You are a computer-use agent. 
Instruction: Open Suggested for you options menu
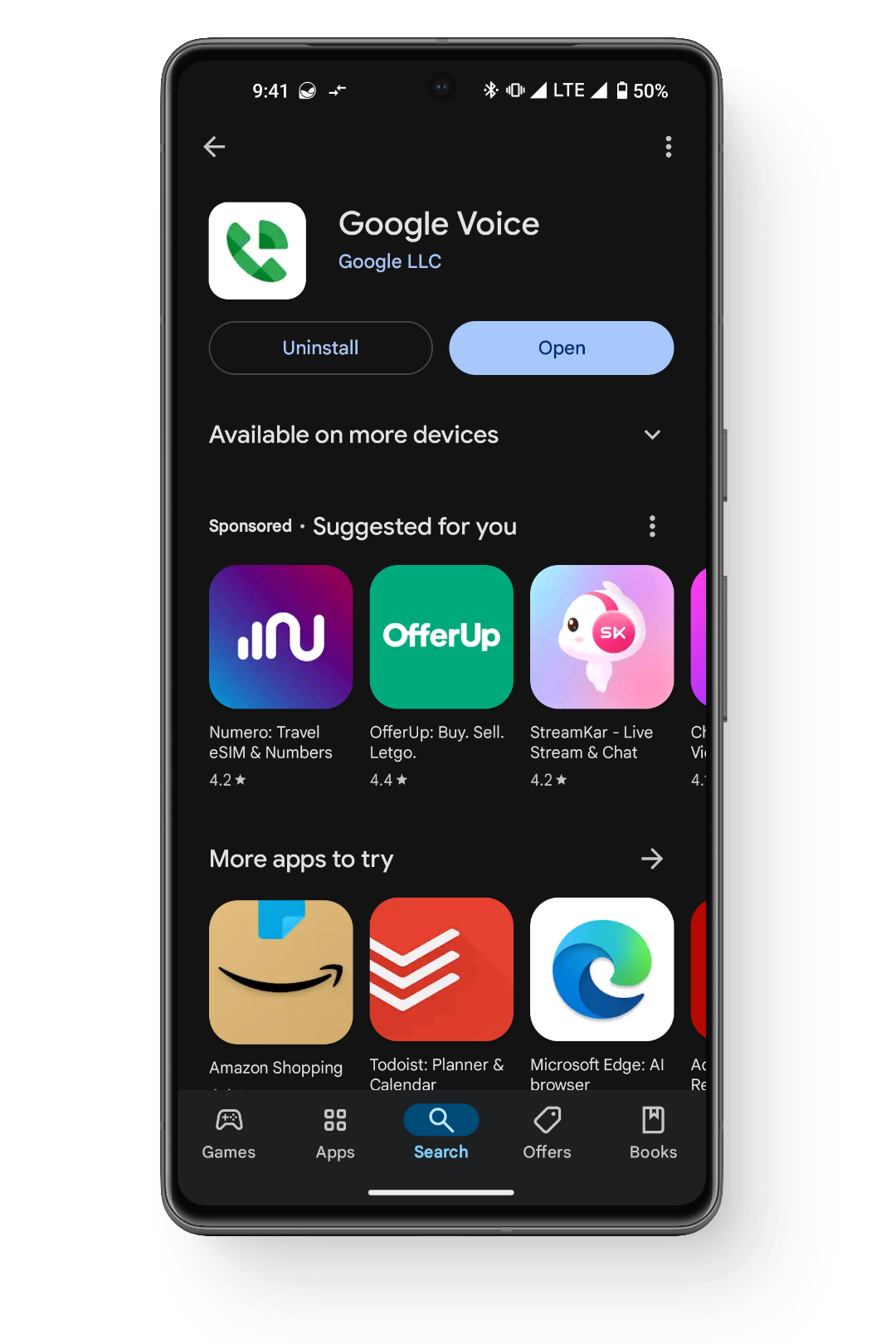652,526
